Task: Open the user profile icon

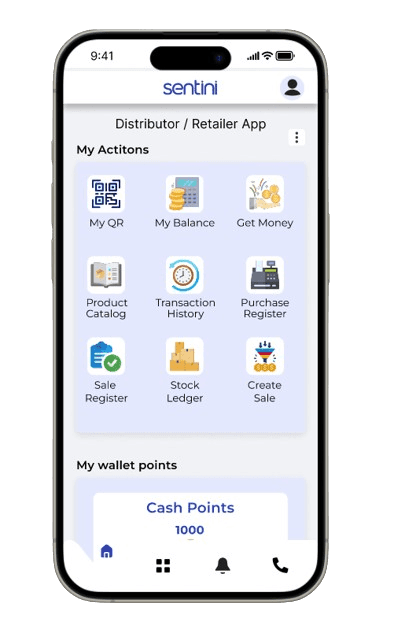Action: pos(292,87)
